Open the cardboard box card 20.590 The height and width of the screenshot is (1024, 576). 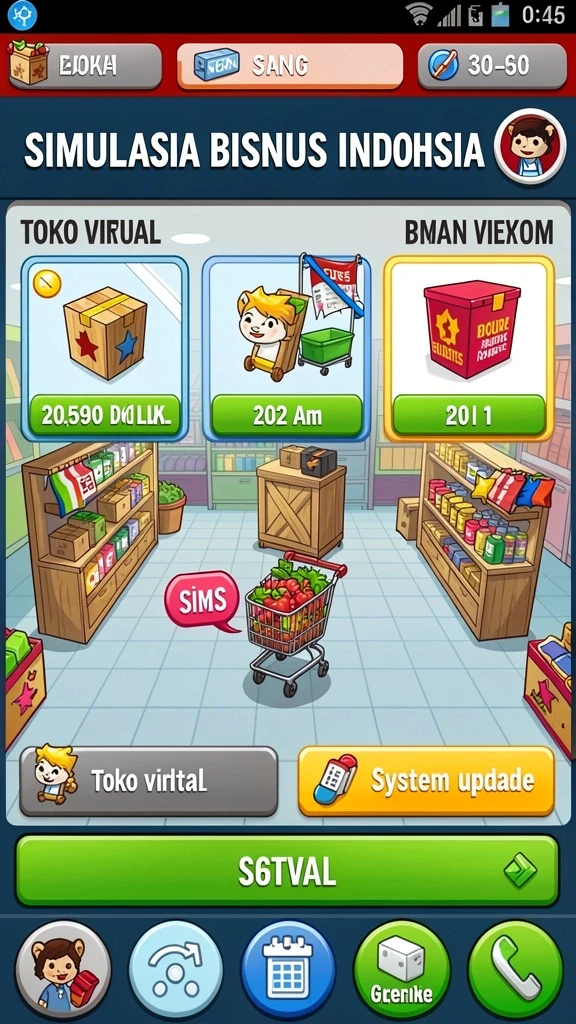(x=104, y=349)
